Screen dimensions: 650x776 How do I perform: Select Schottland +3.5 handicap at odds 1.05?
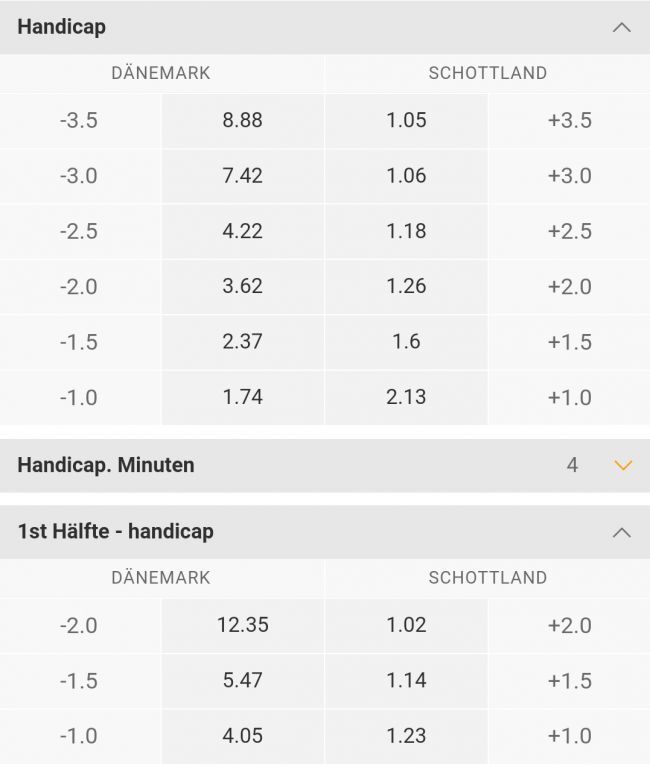click(x=406, y=120)
